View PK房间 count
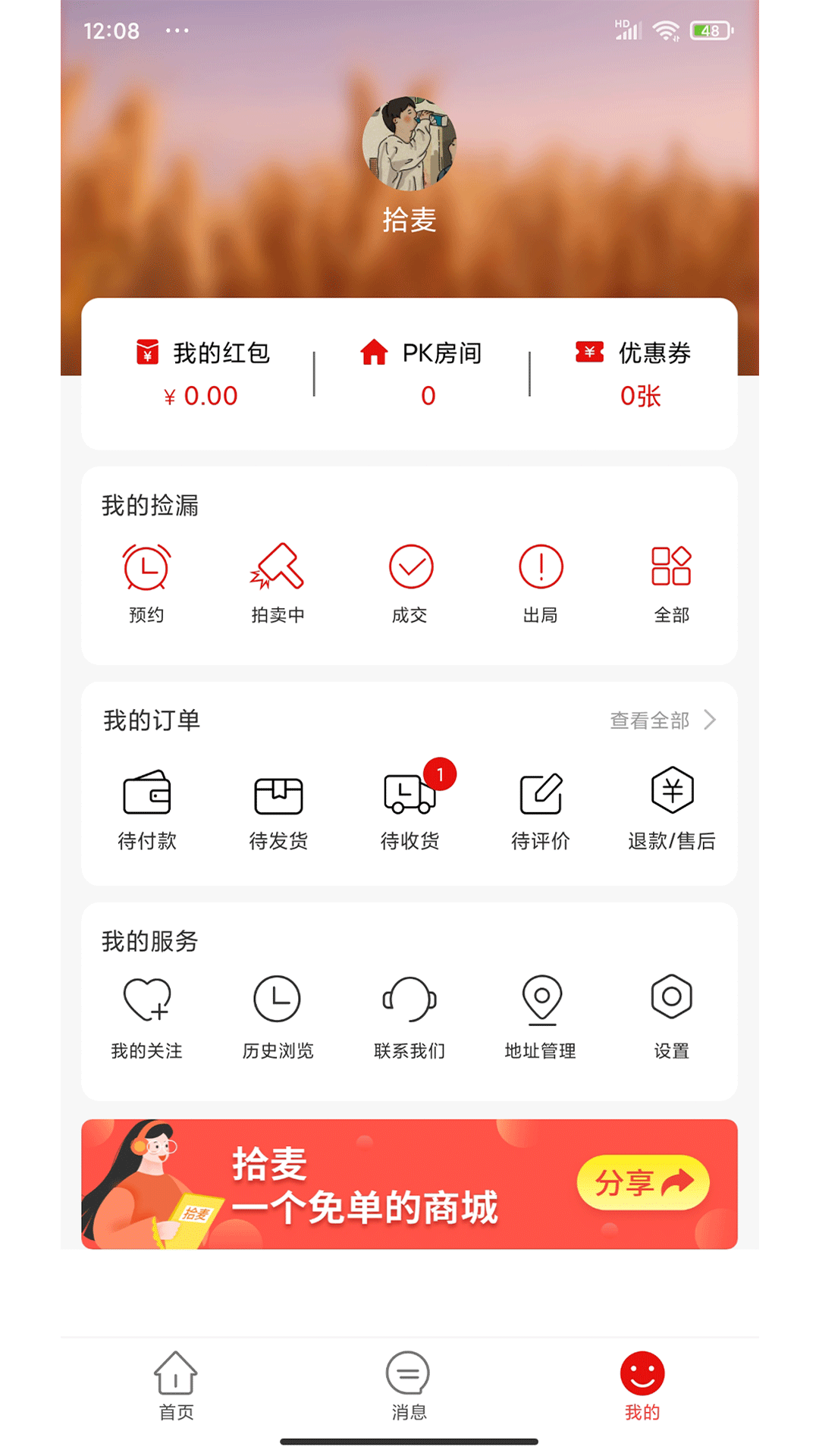Viewport: 819px width, 1456px height. point(422,374)
